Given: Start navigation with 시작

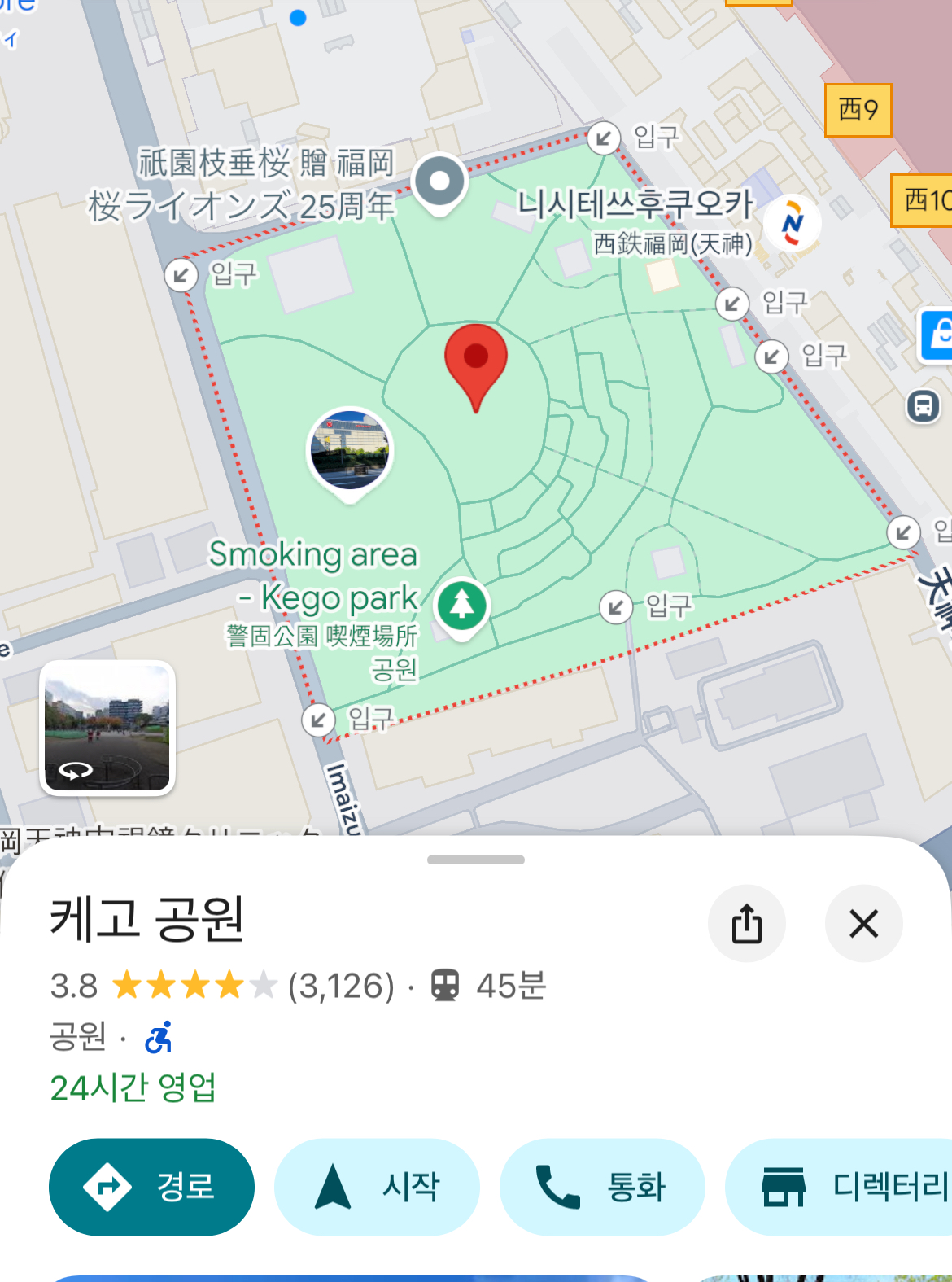Looking at the screenshot, I should click(x=377, y=1186).
